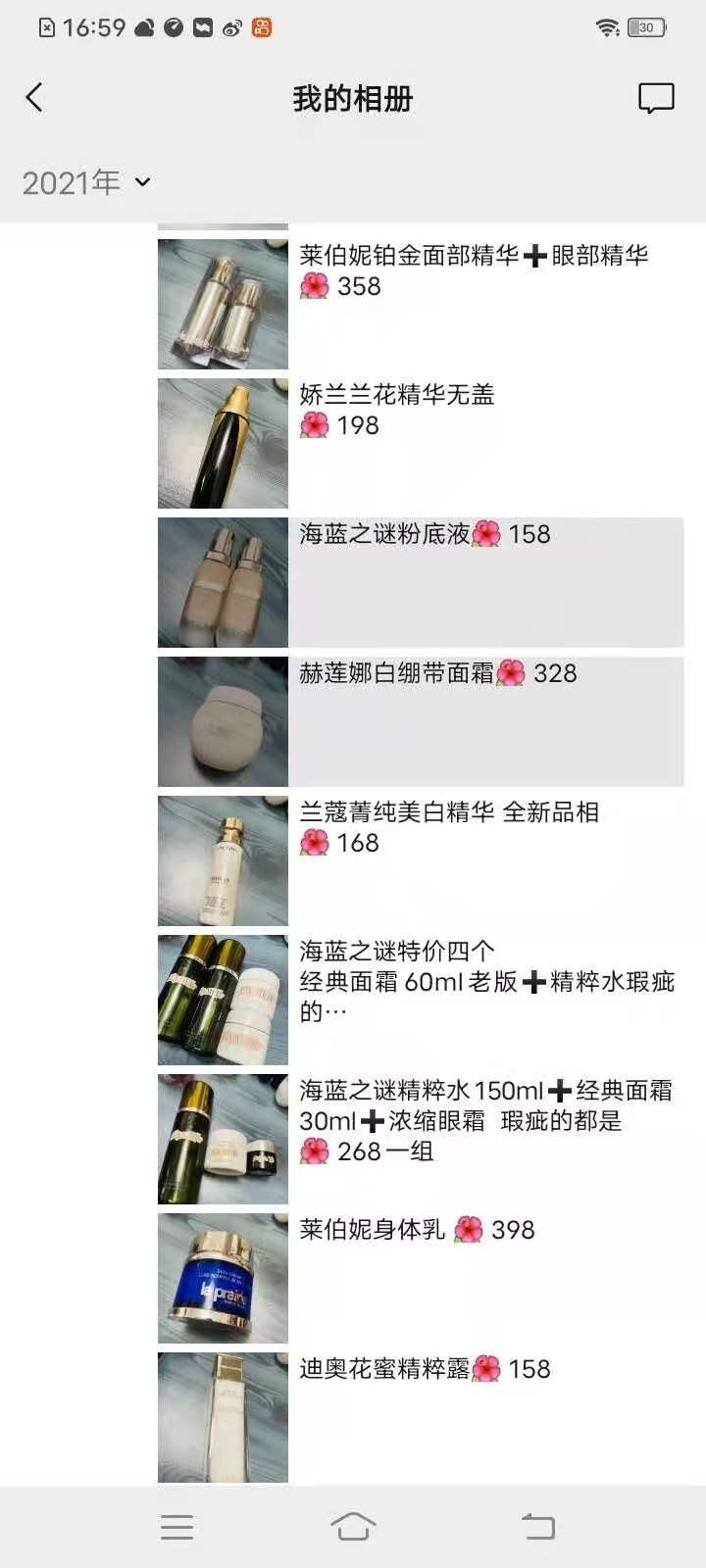
Task: Expand the 2021年 year dropdown
Action: tap(86, 182)
